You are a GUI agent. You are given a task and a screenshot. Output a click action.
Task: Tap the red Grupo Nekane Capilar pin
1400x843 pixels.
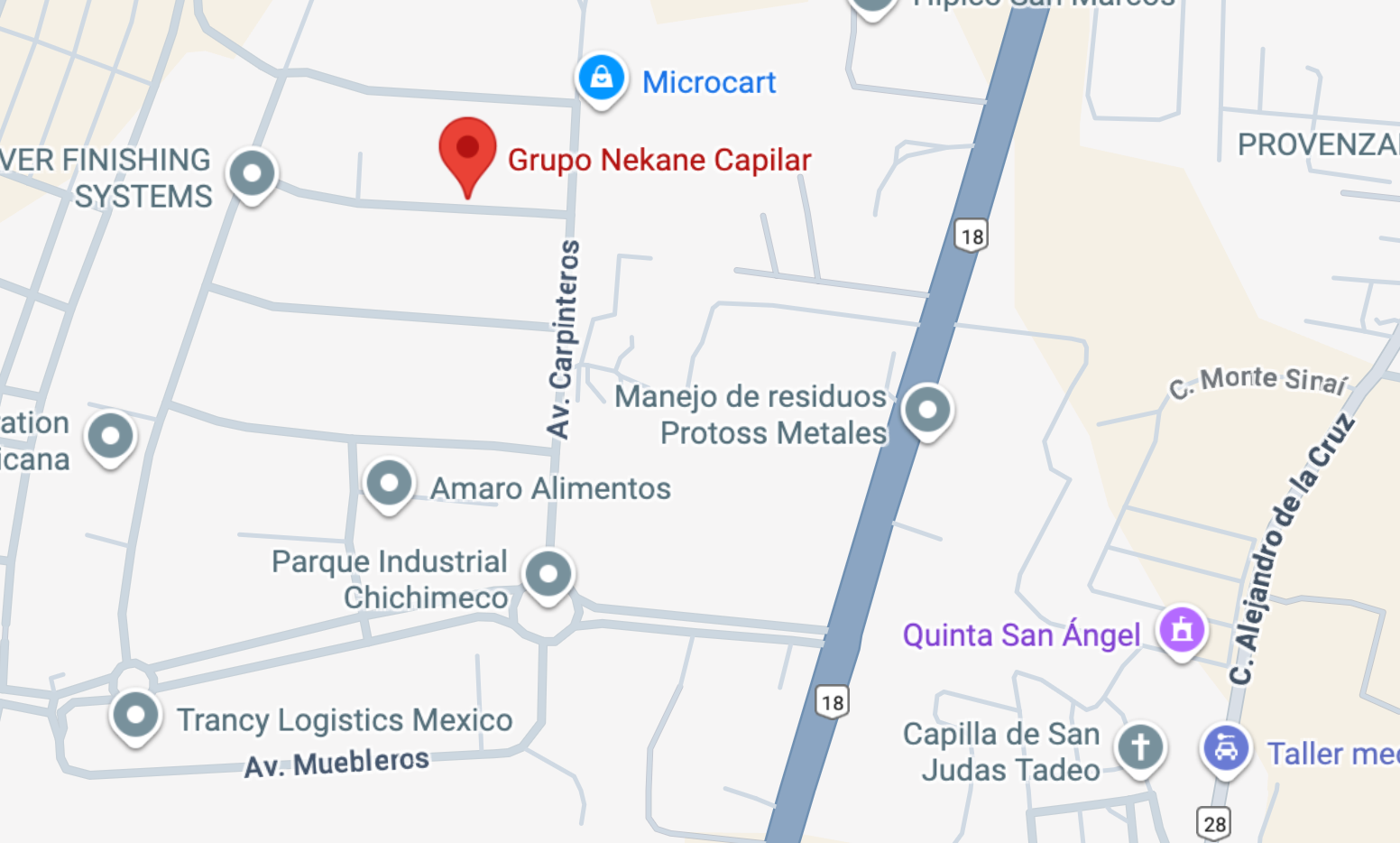[467, 150]
